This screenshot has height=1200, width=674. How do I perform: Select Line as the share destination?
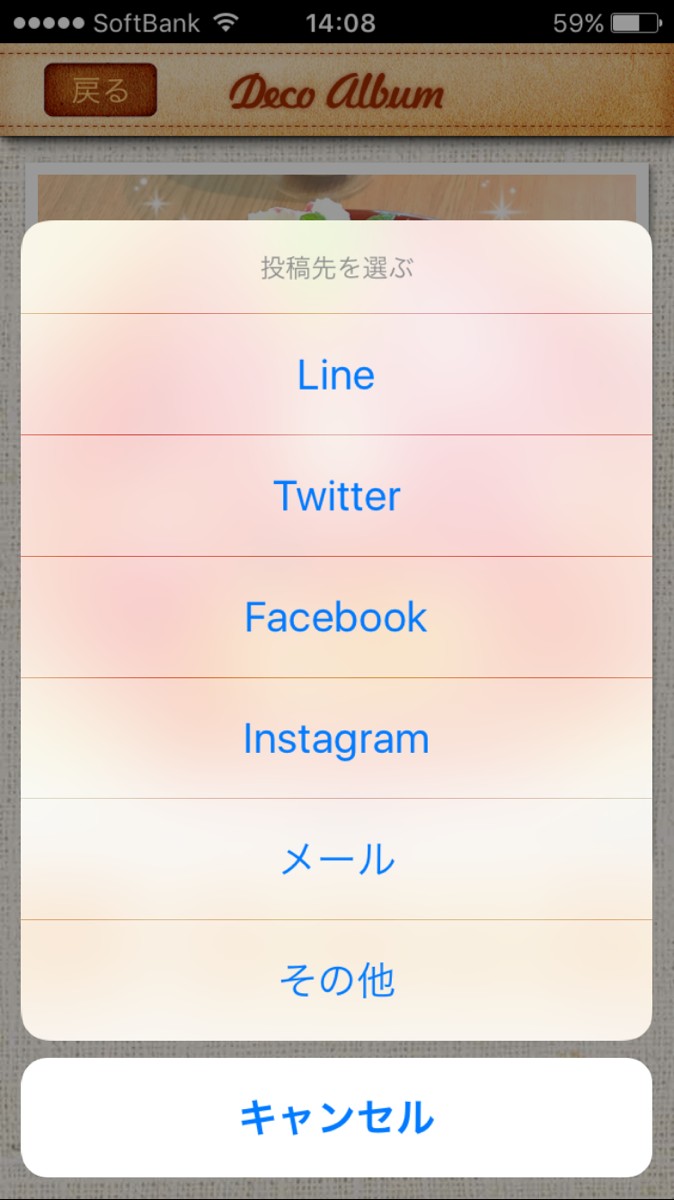[x=336, y=375]
